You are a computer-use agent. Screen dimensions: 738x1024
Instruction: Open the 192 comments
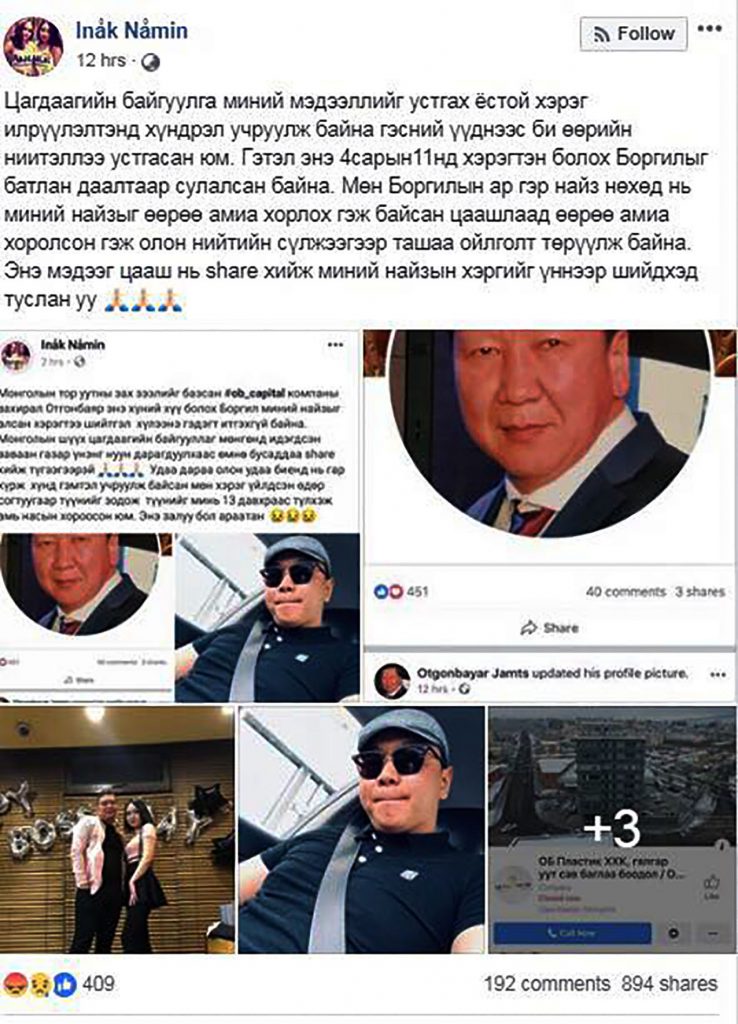[547, 983]
